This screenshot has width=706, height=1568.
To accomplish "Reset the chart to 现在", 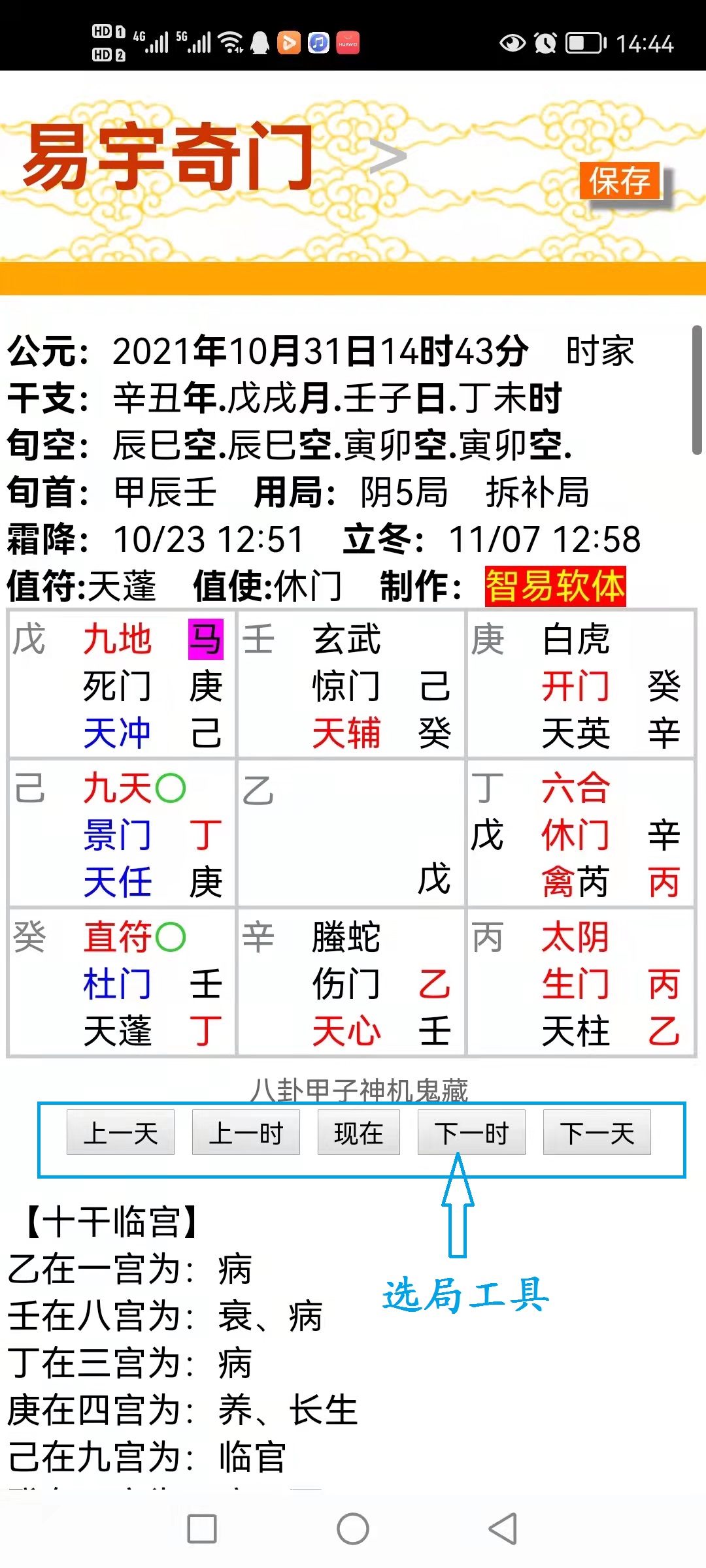I will [358, 1132].
